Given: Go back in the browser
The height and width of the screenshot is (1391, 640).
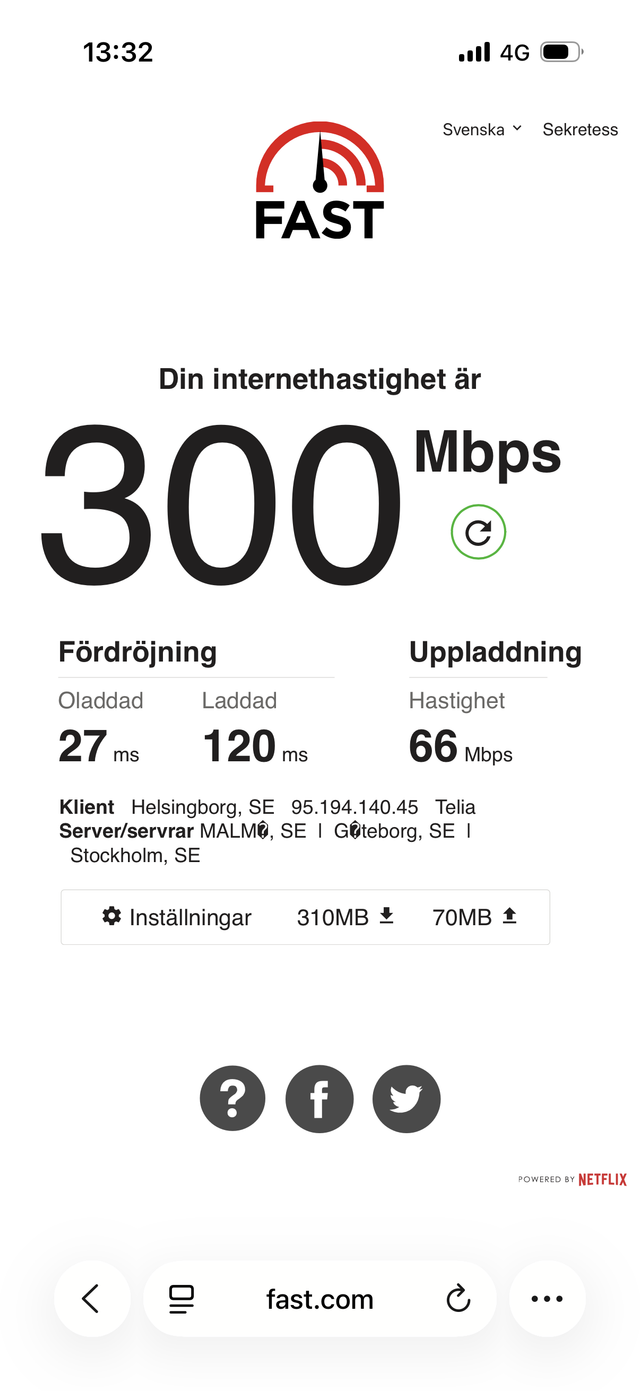Looking at the screenshot, I should (91, 1299).
